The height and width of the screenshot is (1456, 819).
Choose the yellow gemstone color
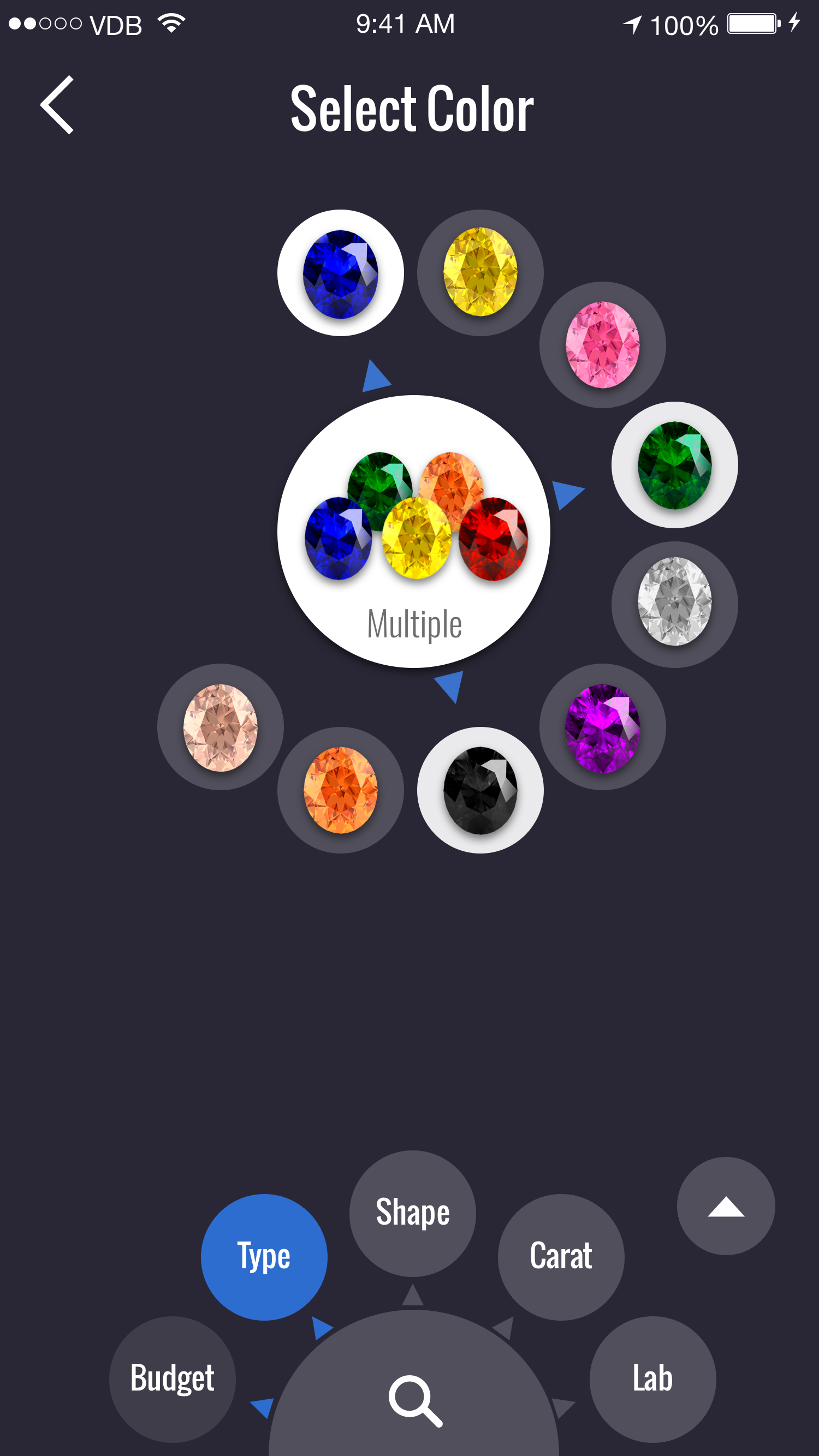480,273
